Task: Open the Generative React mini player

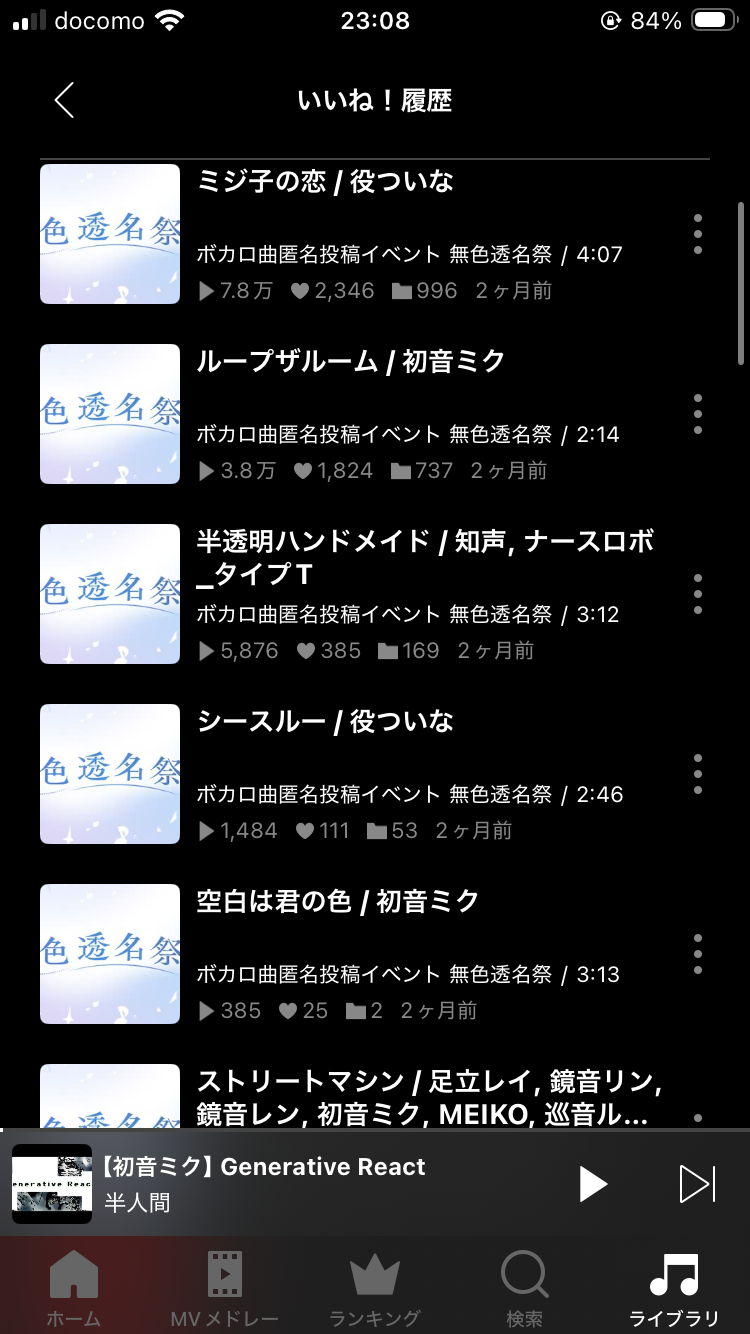Action: [300, 1184]
